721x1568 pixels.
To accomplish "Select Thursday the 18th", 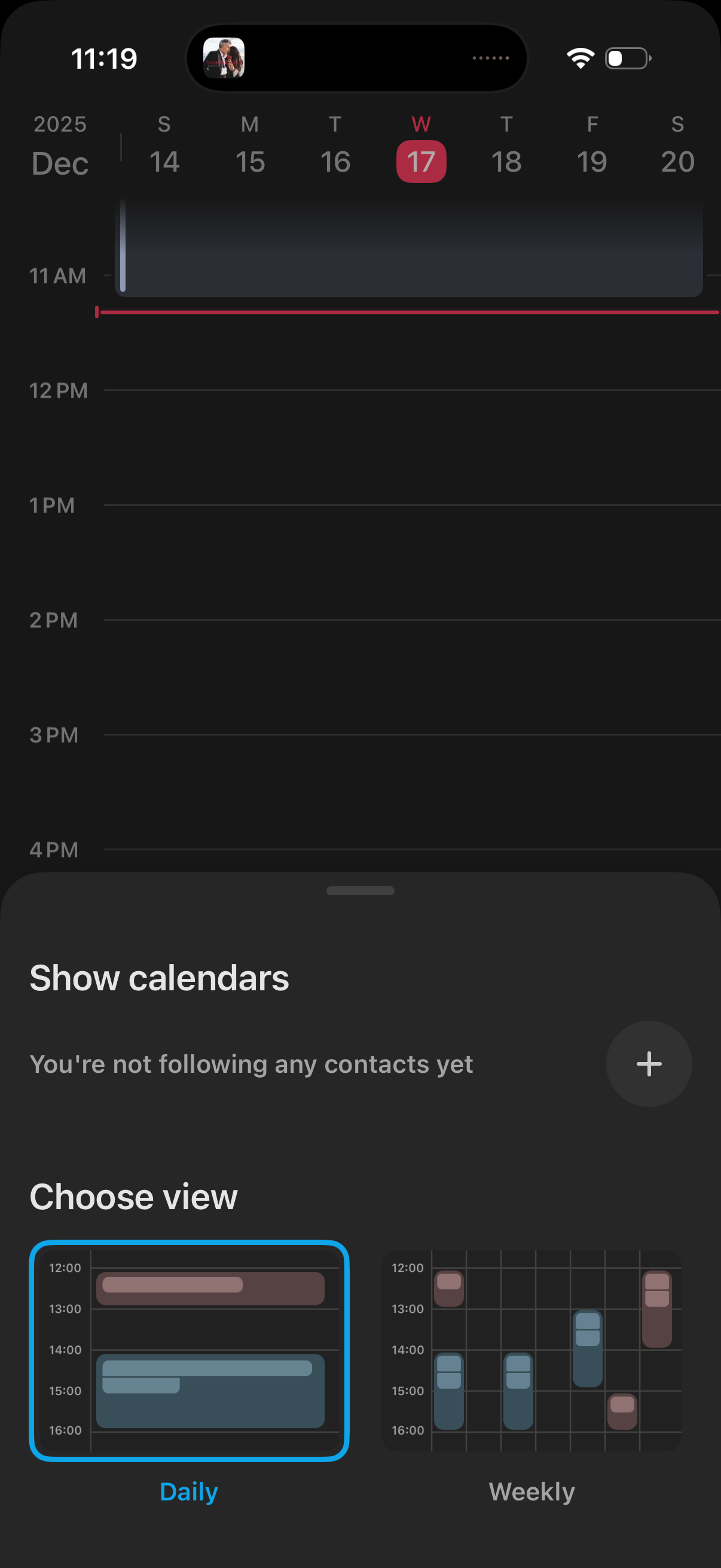I will [x=508, y=161].
